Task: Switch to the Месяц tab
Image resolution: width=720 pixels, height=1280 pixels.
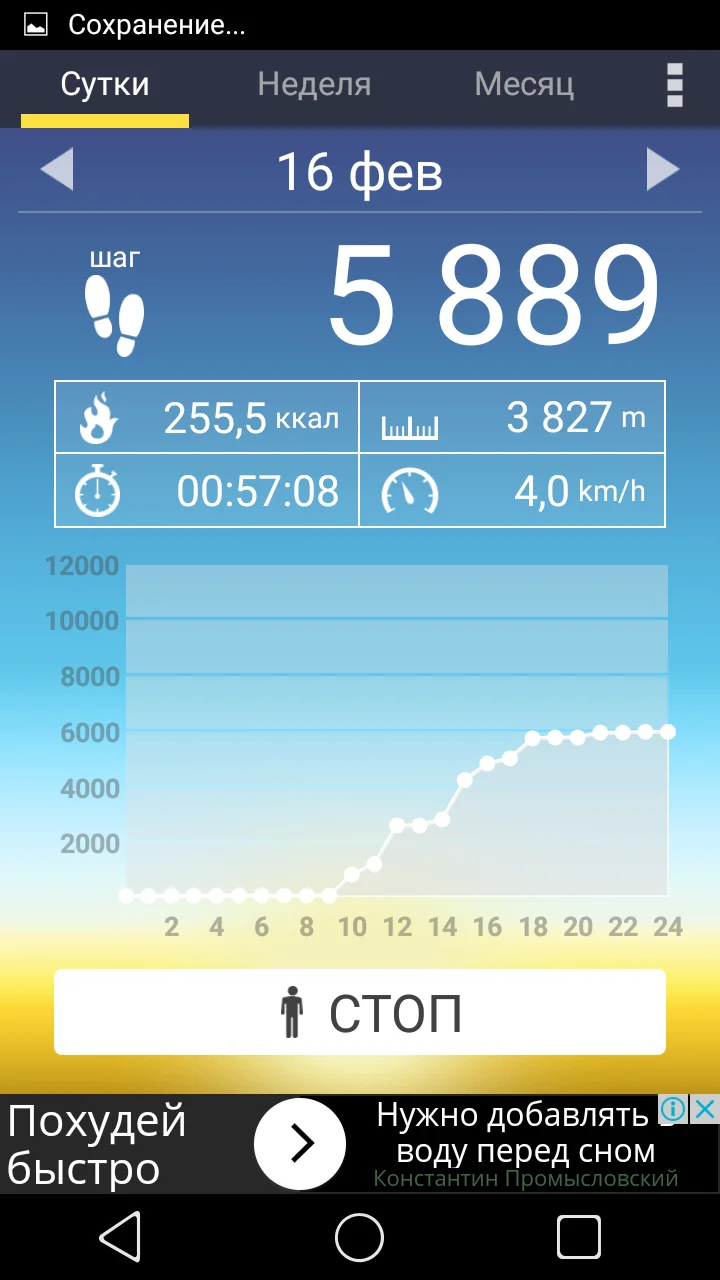Action: click(524, 84)
